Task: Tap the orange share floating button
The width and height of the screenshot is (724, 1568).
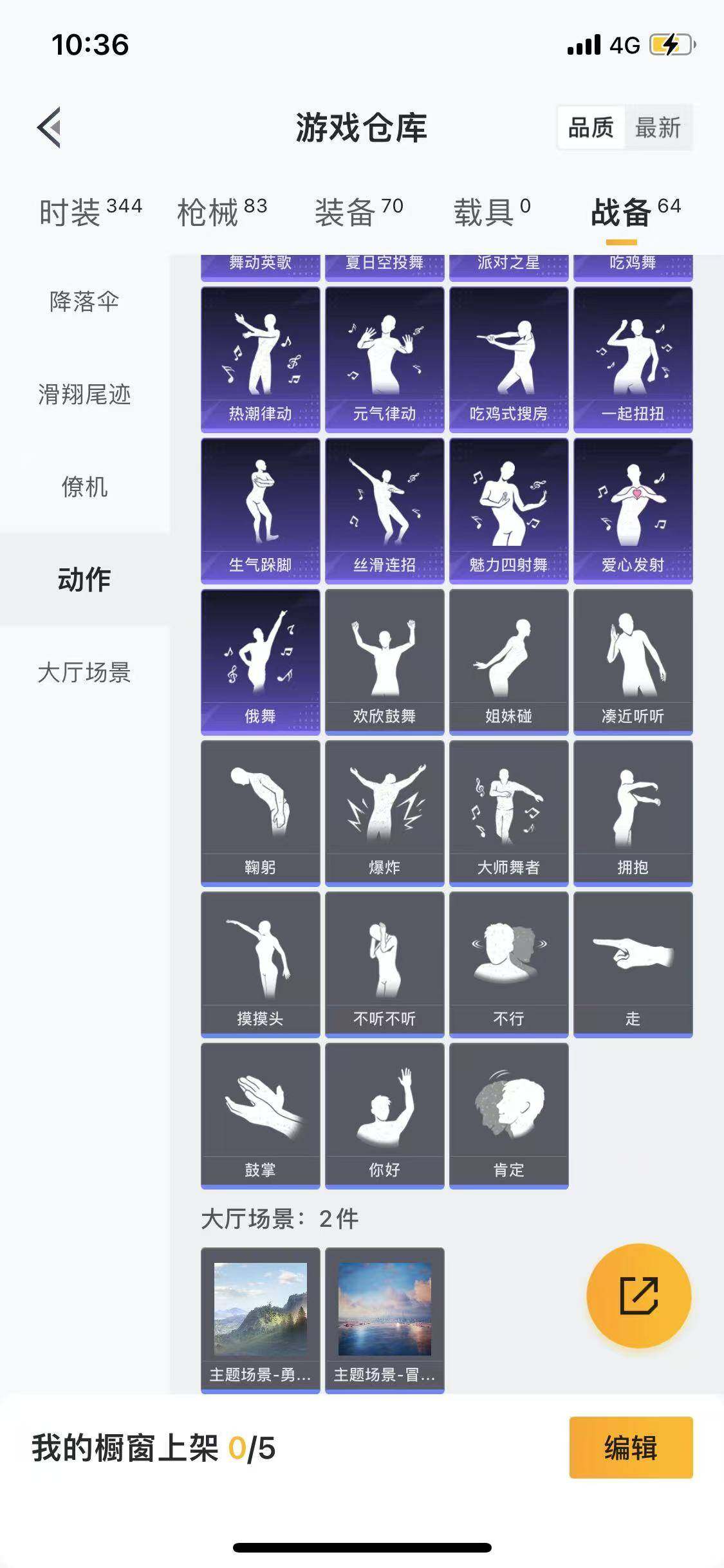Action: (x=638, y=1296)
